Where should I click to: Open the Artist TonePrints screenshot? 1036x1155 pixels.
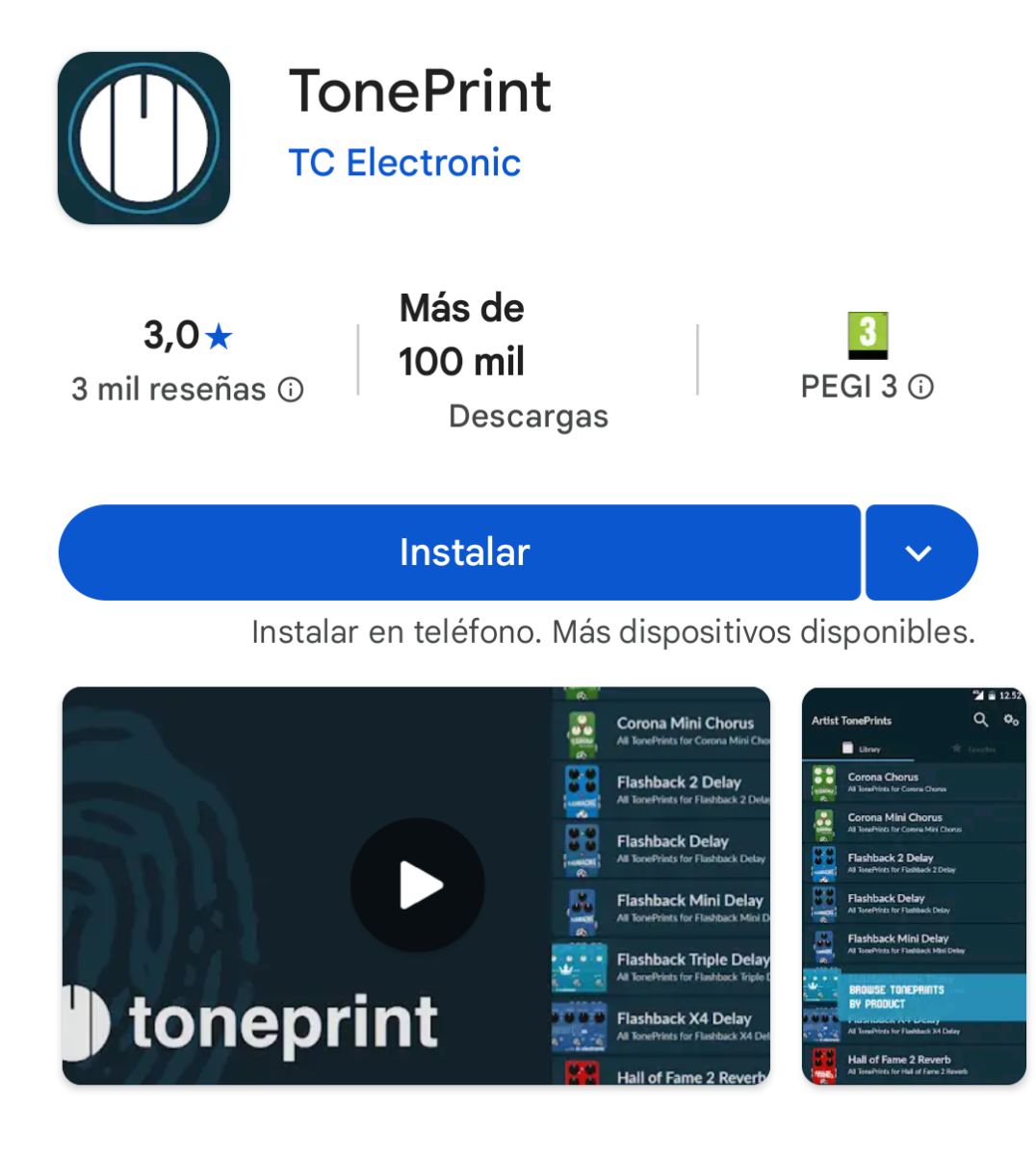point(913,885)
